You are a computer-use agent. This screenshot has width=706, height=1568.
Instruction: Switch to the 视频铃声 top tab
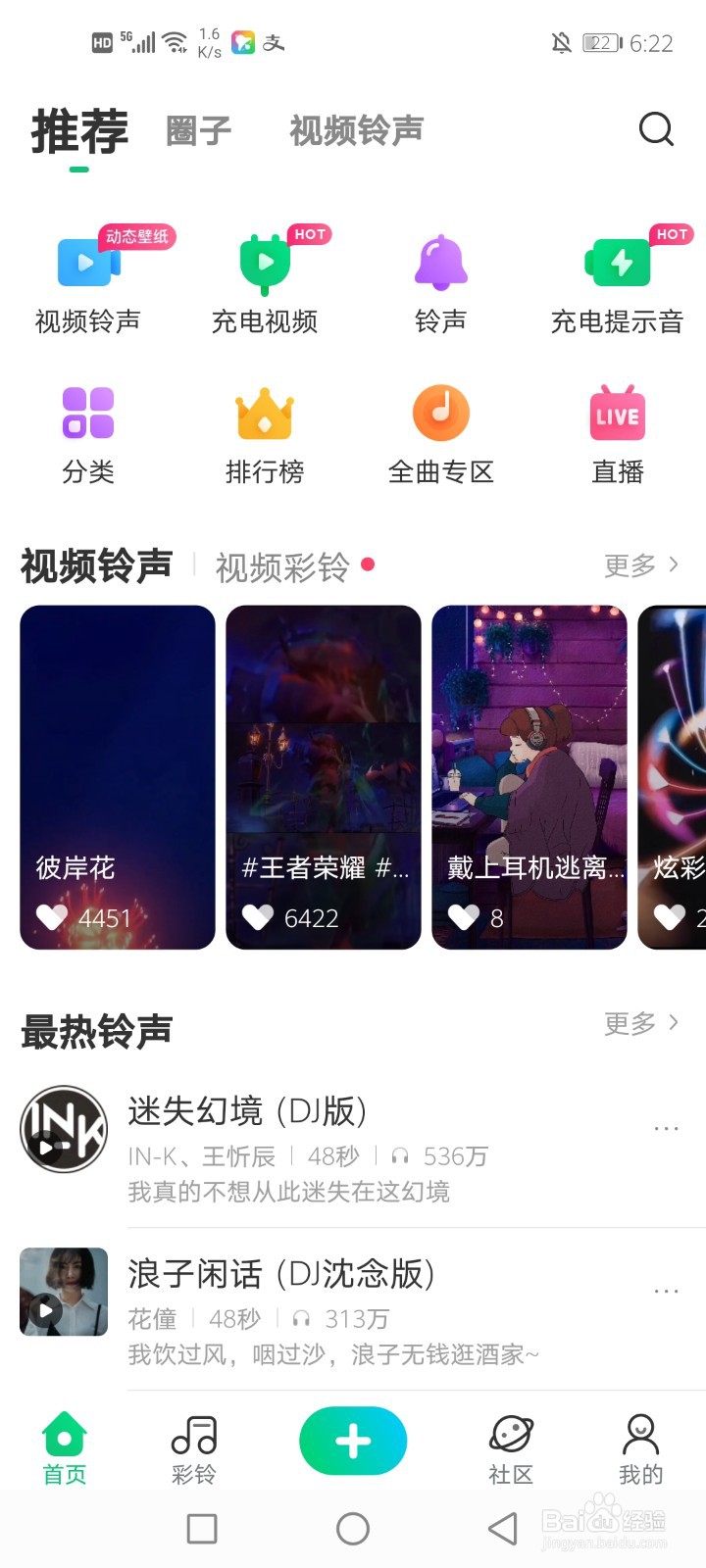click(x=356, y=129)
